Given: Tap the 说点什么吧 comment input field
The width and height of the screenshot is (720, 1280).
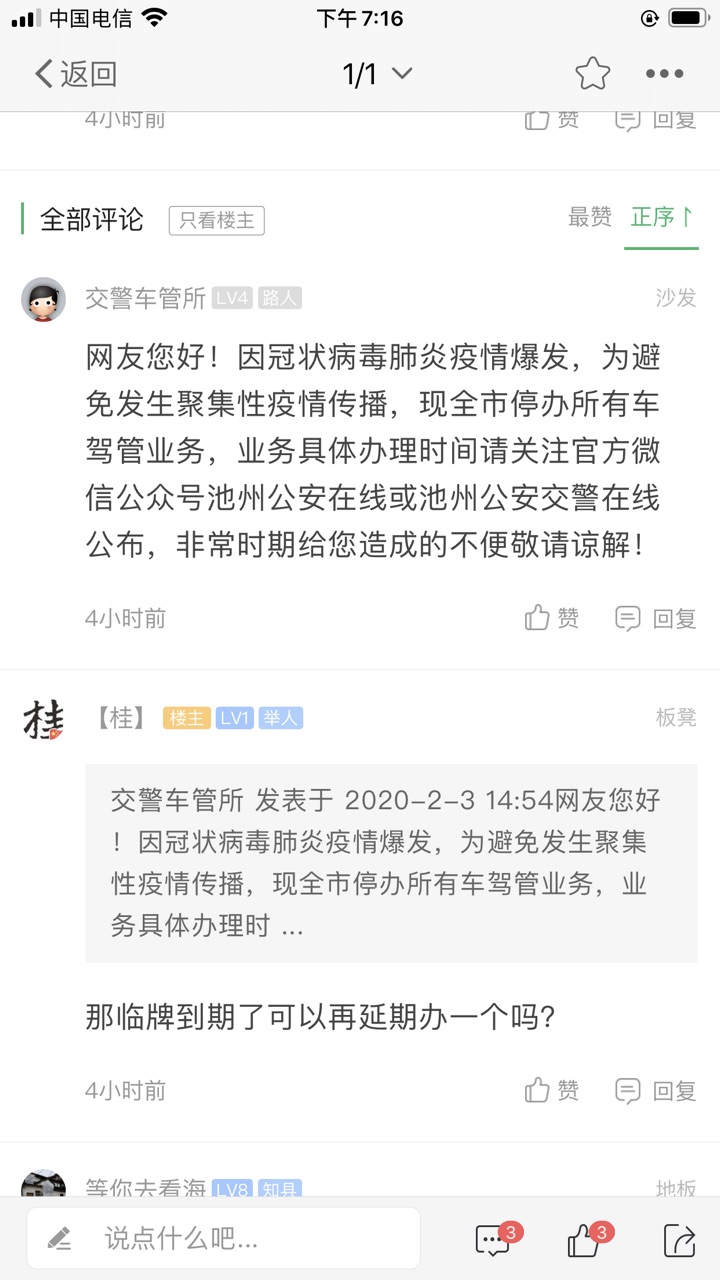Looking at the screenshot, I should (x=224, y=1240).
